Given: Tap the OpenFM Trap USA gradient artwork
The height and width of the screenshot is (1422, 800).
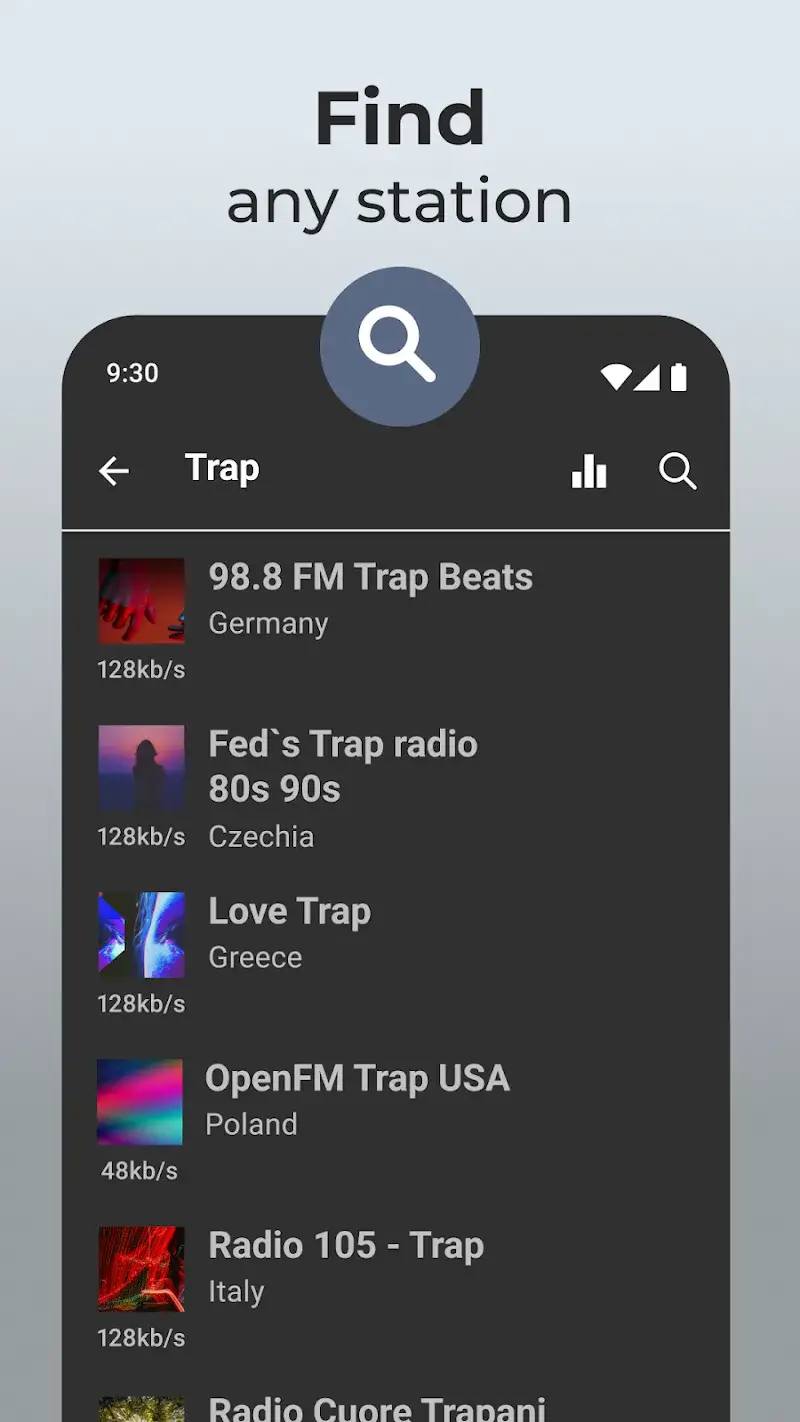Looking at the screenshot, I should pos(141,1101).
